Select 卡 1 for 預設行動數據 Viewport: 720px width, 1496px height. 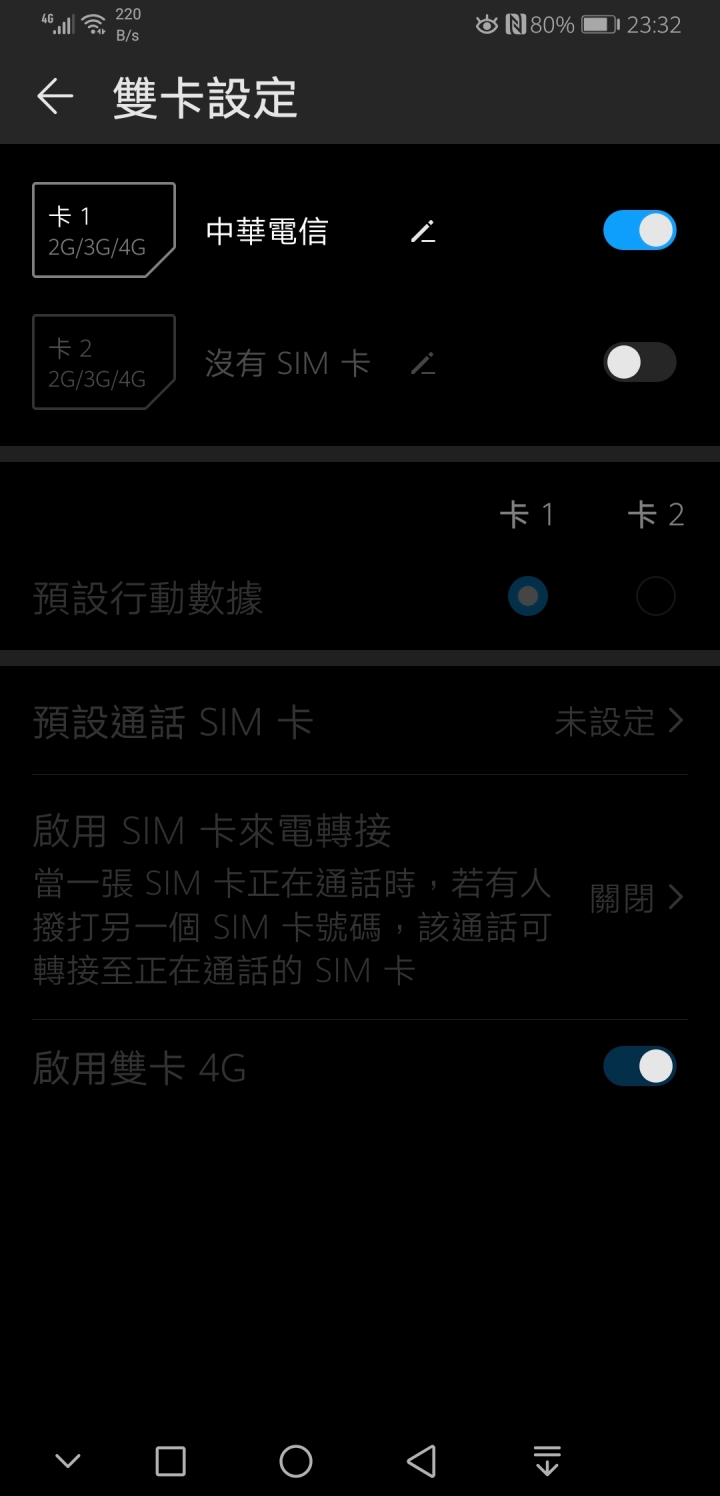tap(527, 597)
